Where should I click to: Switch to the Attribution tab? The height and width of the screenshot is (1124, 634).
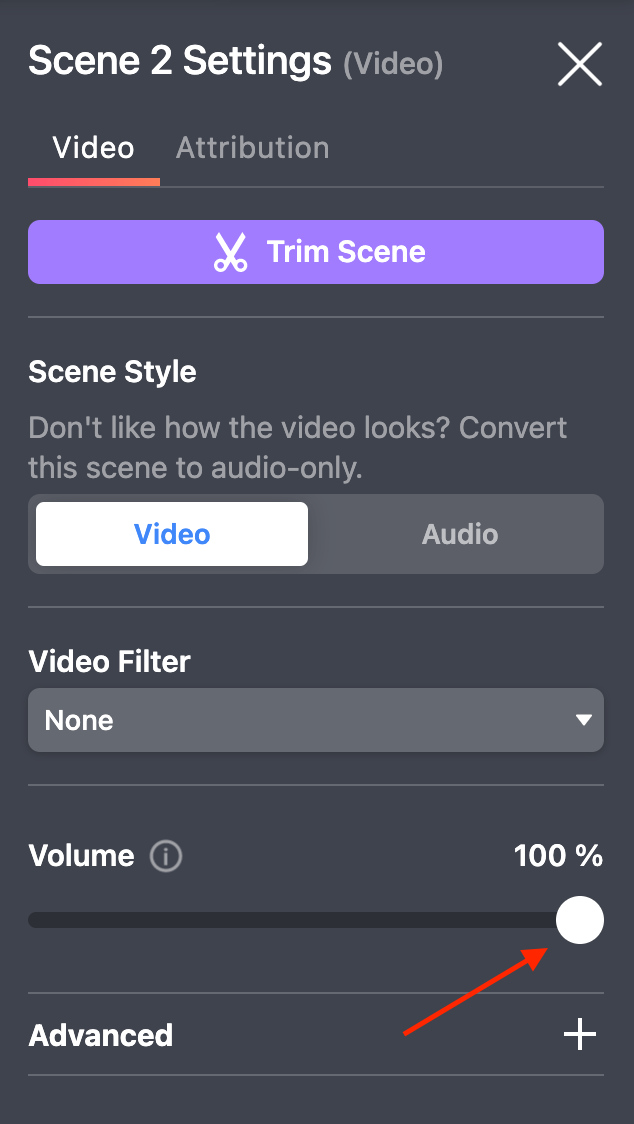252,148
